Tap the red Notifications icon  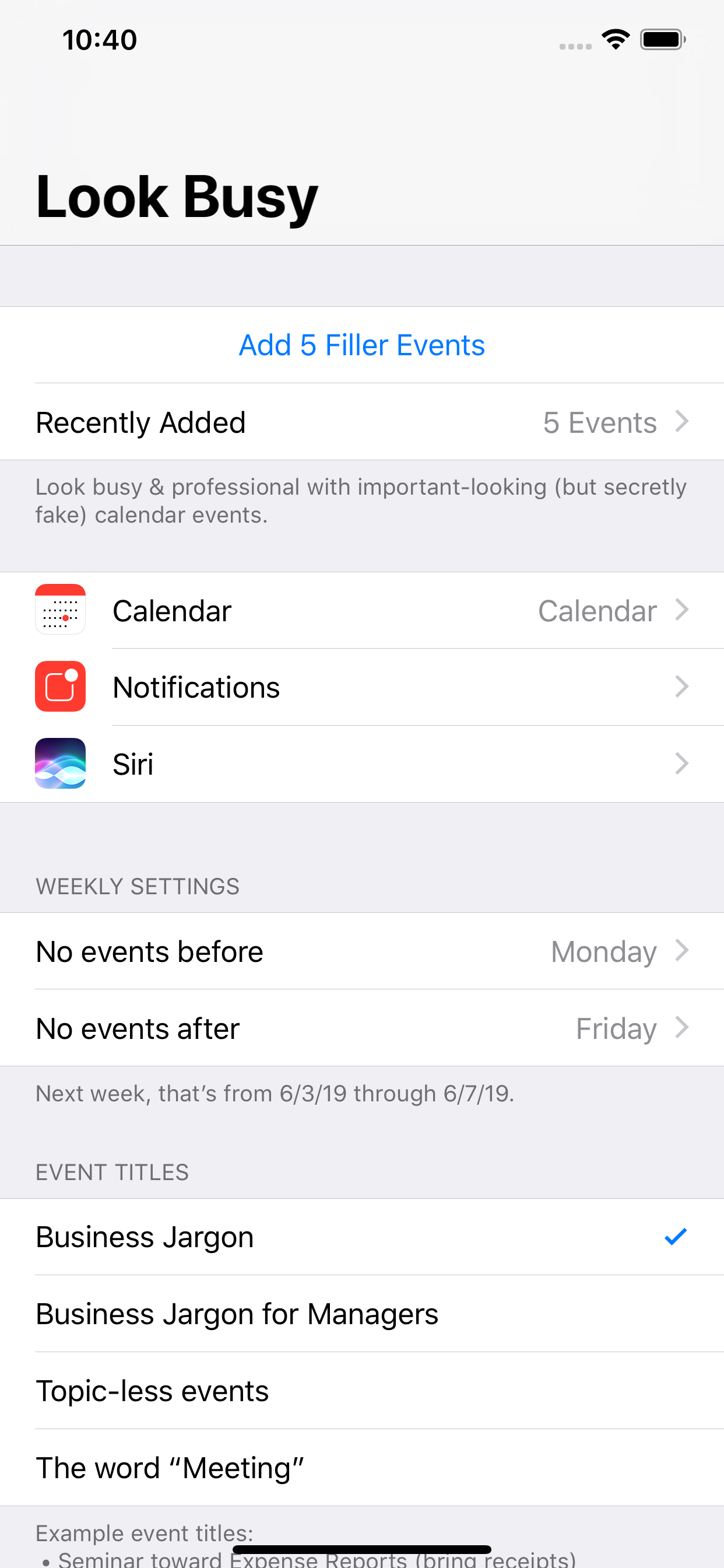[x=60, y=686]
